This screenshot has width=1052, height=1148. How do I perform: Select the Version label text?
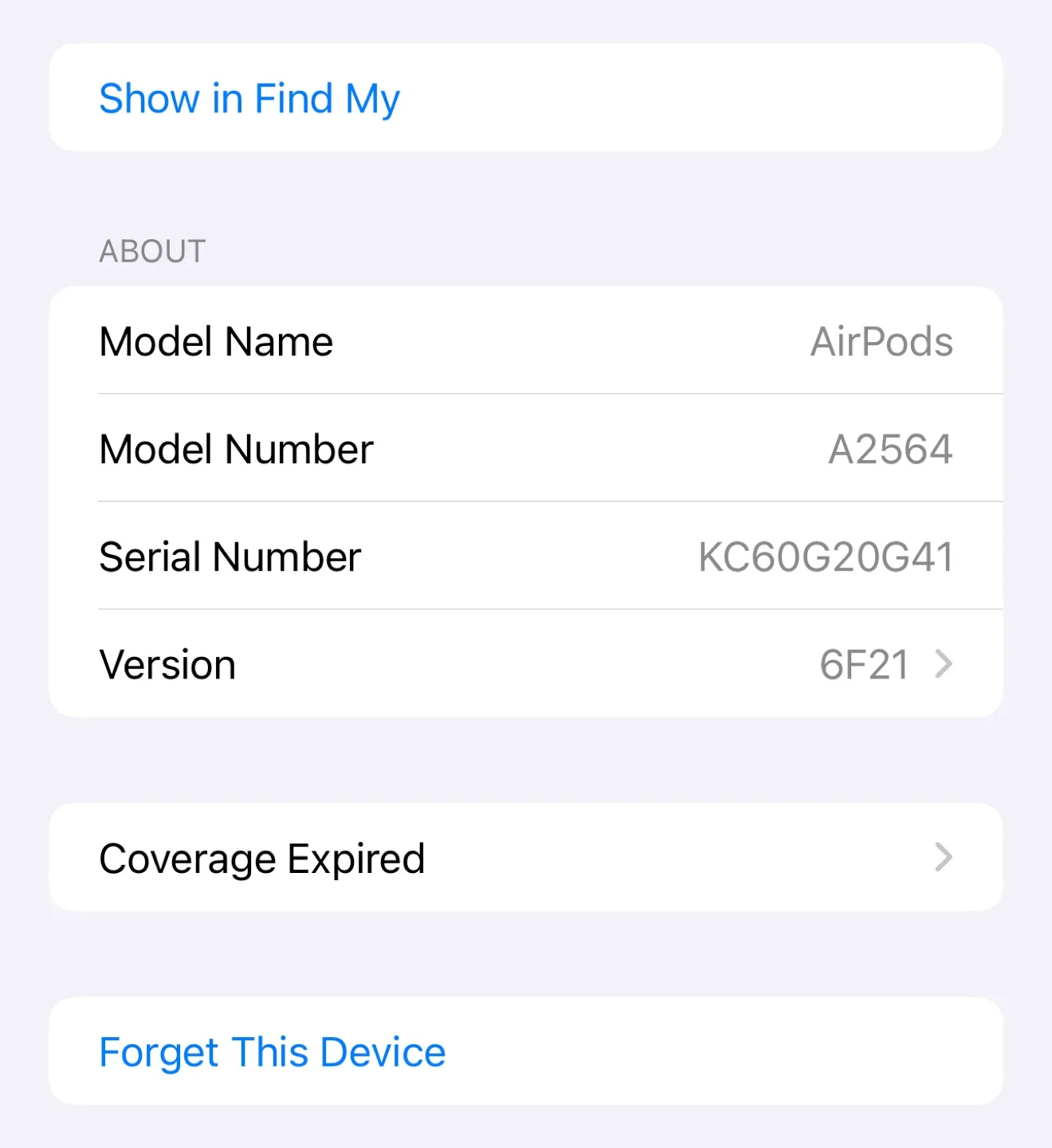pos(167,664)
